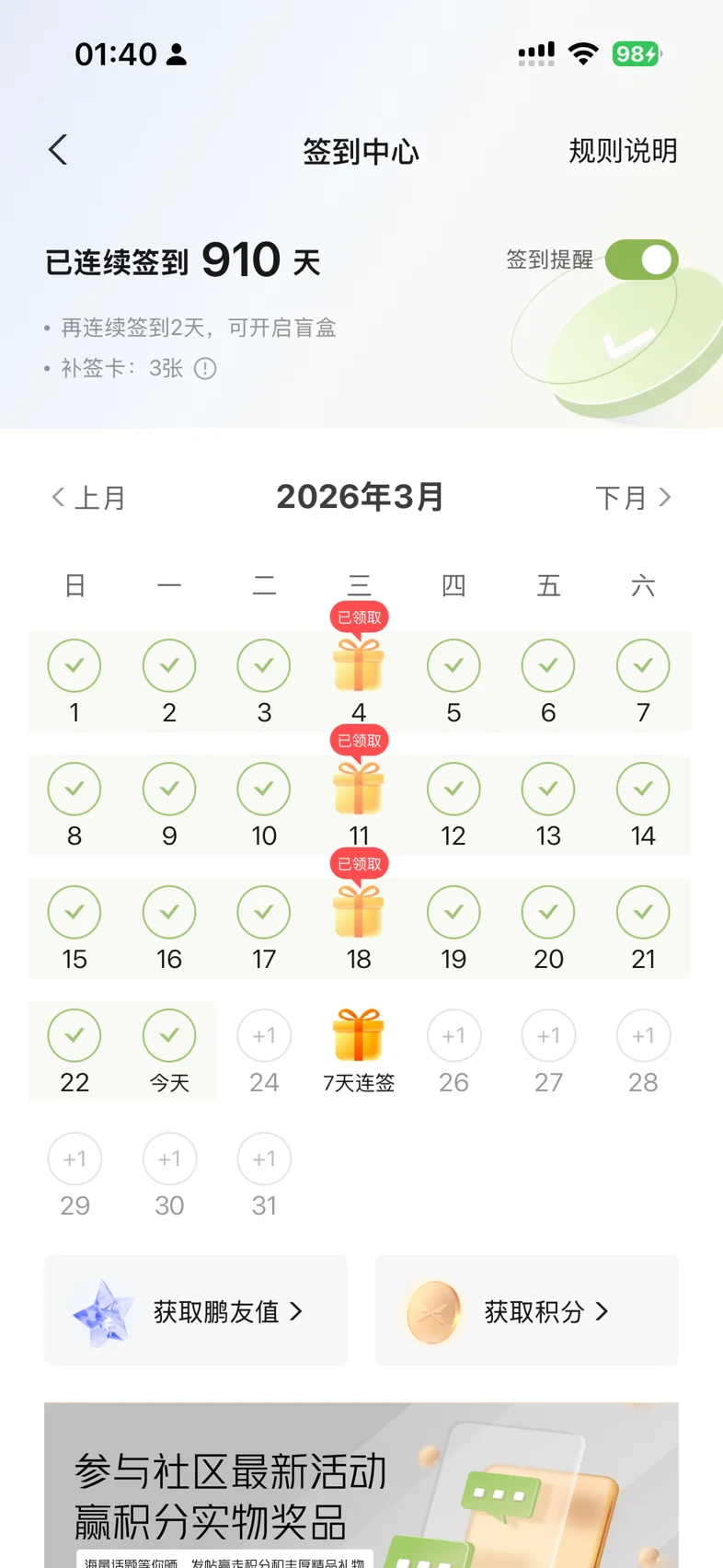Toggle the 签到提醒 switch off

coord(641,259)
